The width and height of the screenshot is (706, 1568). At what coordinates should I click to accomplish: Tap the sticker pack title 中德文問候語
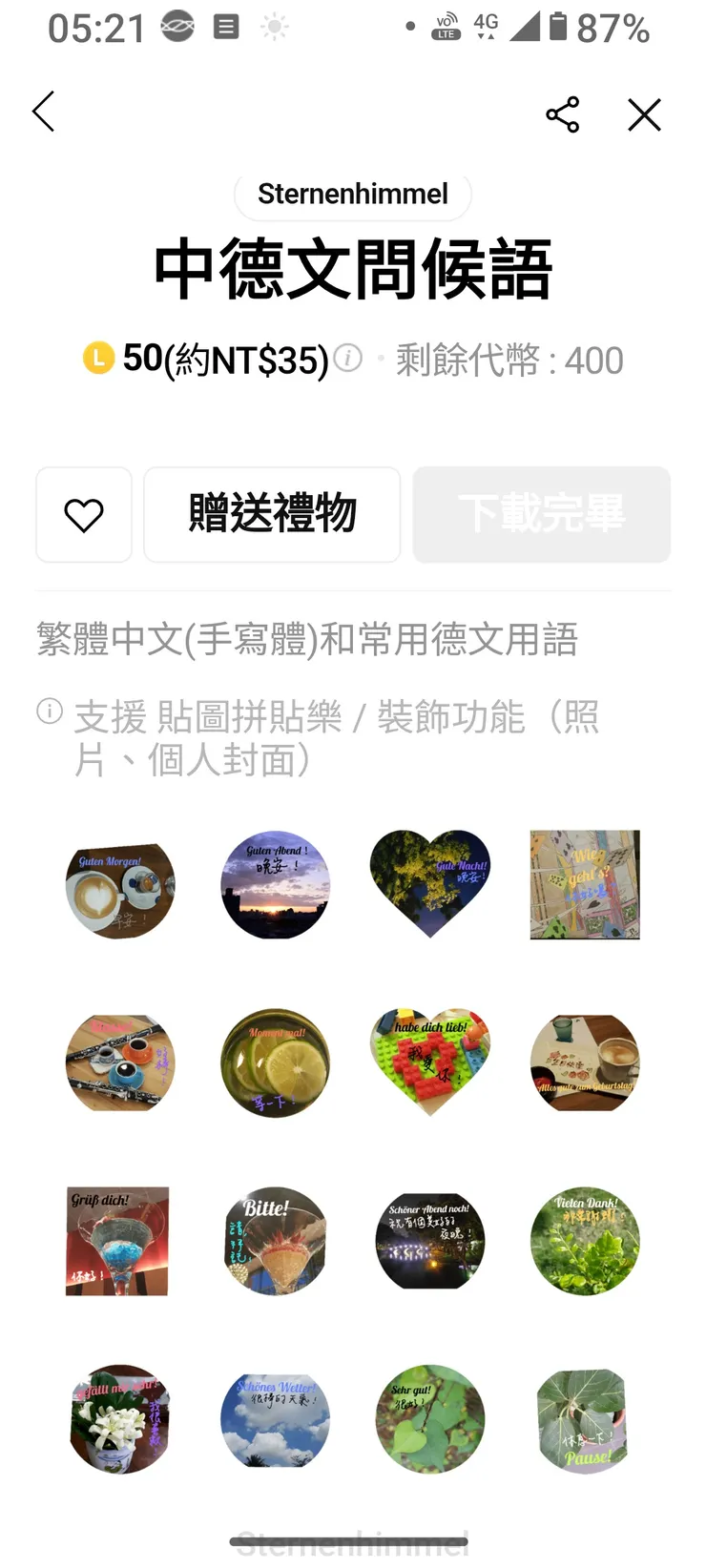353,270
